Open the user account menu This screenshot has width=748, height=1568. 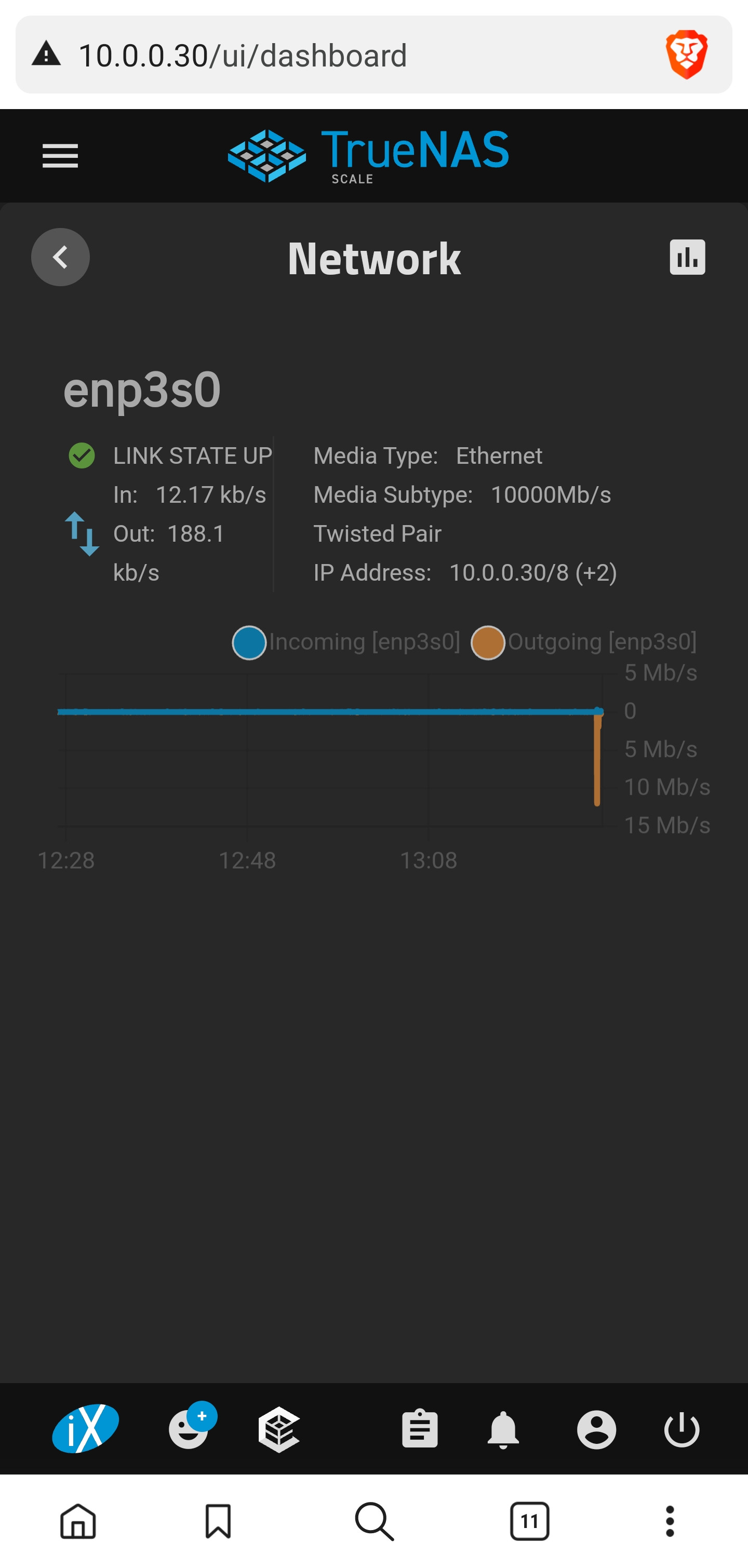[x=596, y=1429]
